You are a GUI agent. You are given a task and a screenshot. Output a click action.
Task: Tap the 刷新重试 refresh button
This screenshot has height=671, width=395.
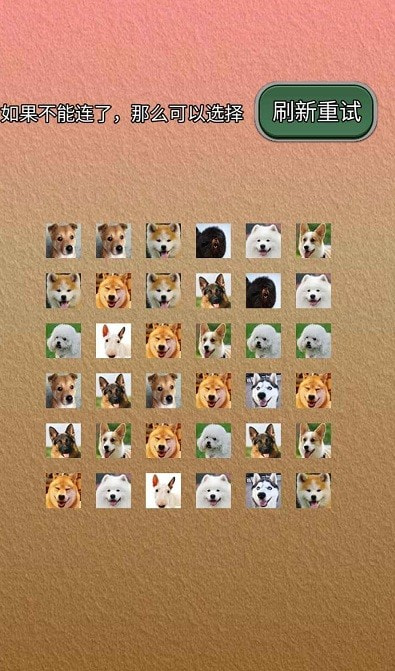[x=316, y=112]
